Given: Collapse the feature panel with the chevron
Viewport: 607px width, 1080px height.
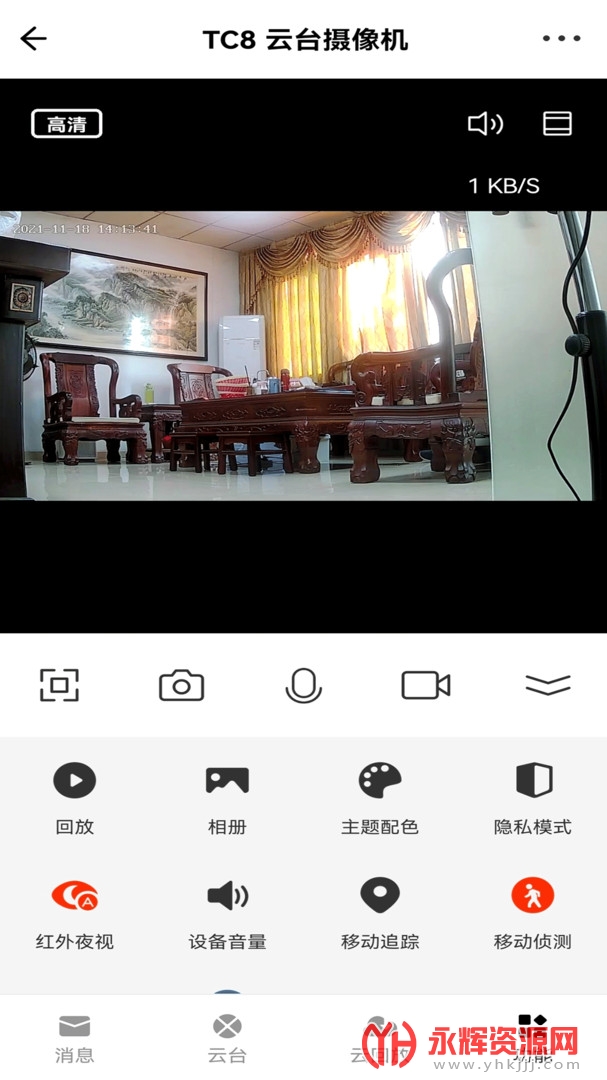Looking at the screenshot, I should tap(547, 685).
